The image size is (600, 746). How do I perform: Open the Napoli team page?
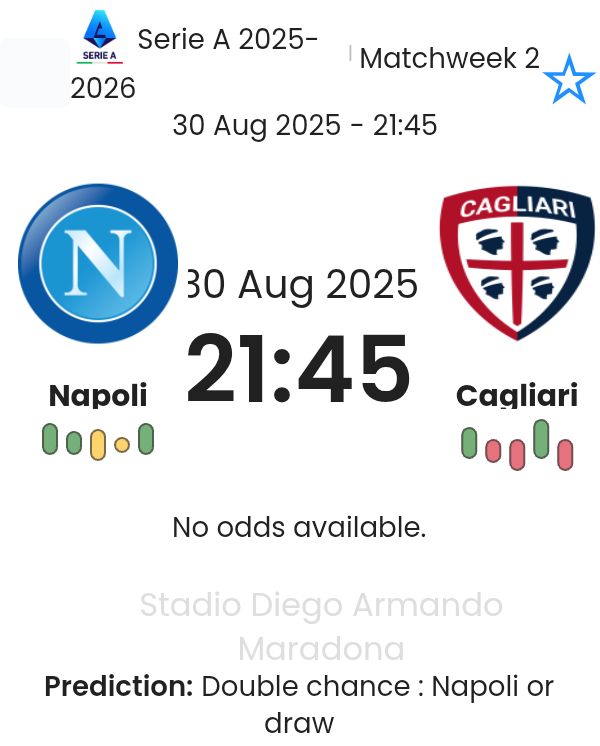pos(98,264)
